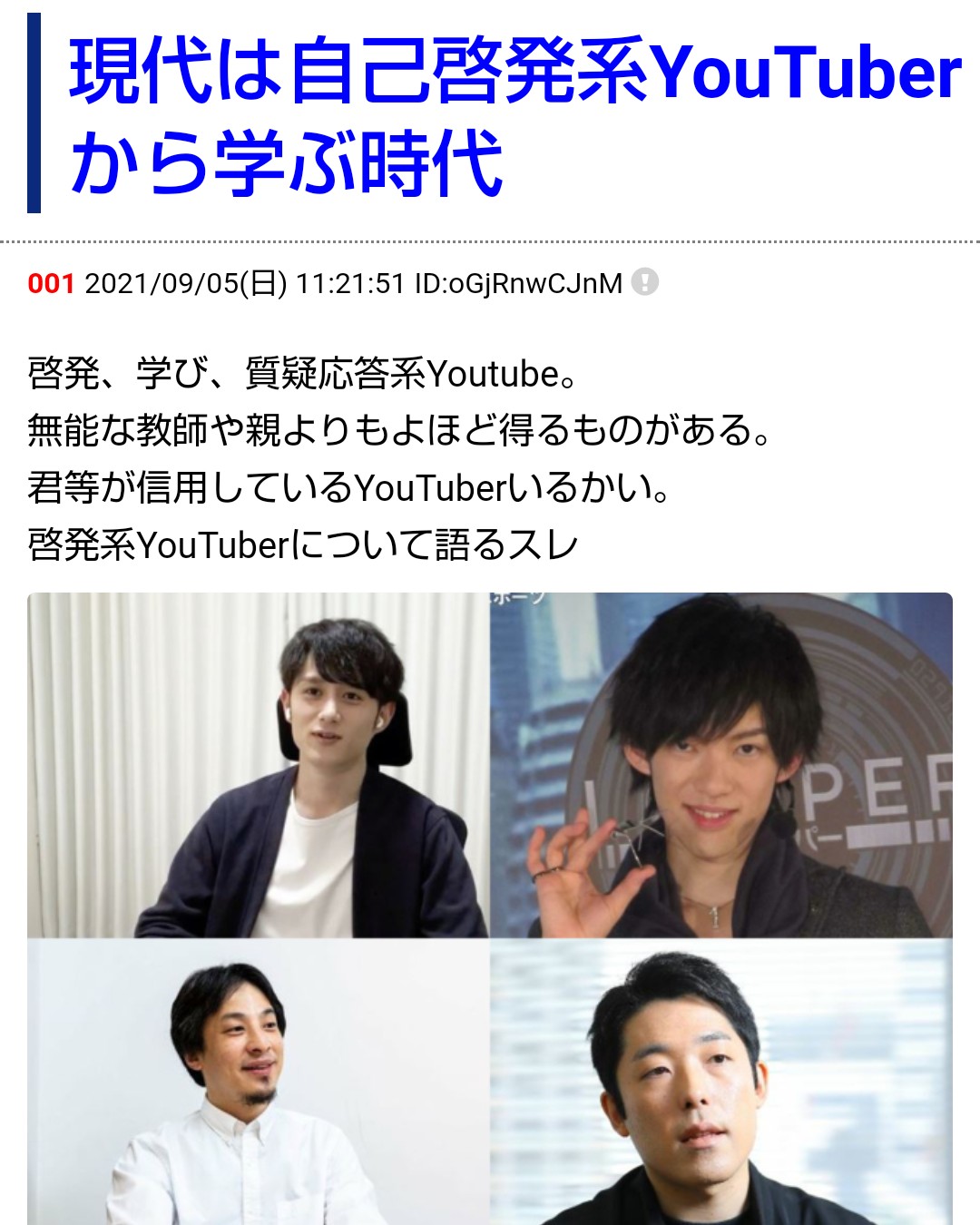Viewport: 980px width, 1225px height.
Task: Open the YouTubers collage image
Action: coord(490,907)
